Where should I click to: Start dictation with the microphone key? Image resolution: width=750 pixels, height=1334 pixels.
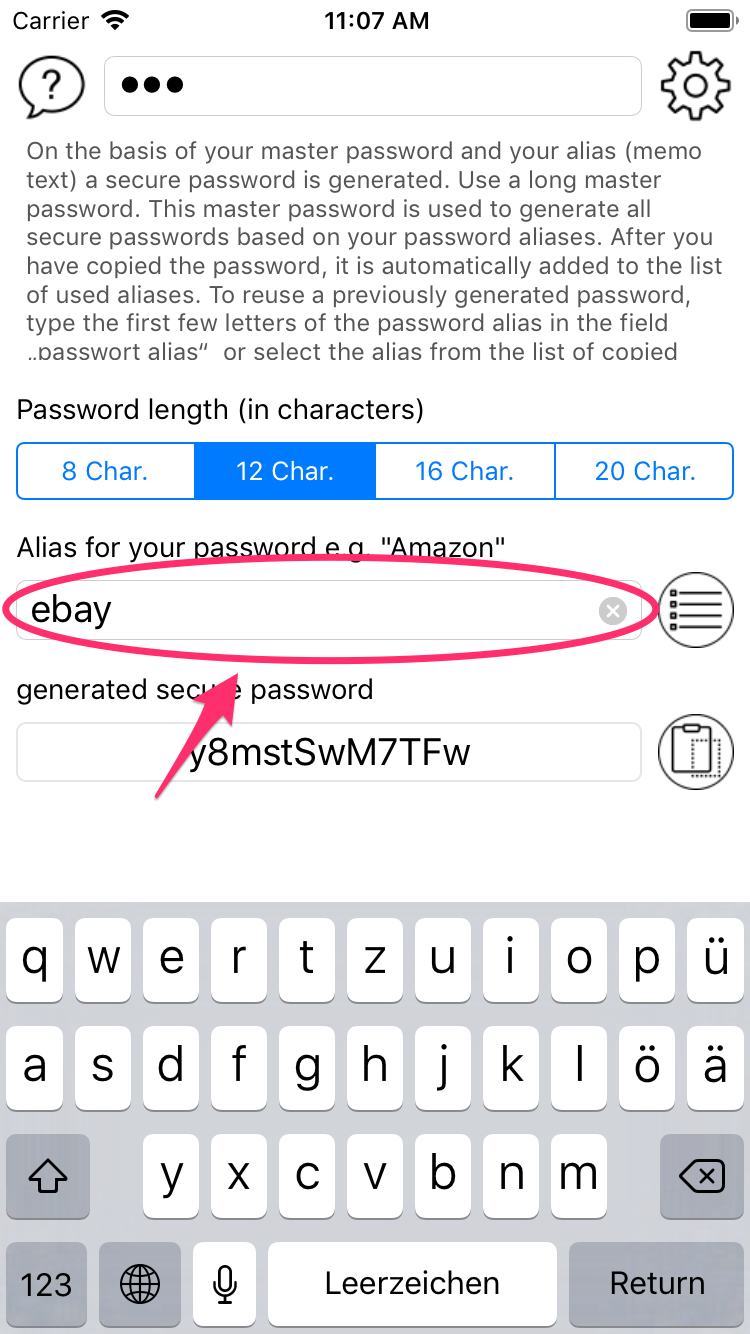point(226,1284)
